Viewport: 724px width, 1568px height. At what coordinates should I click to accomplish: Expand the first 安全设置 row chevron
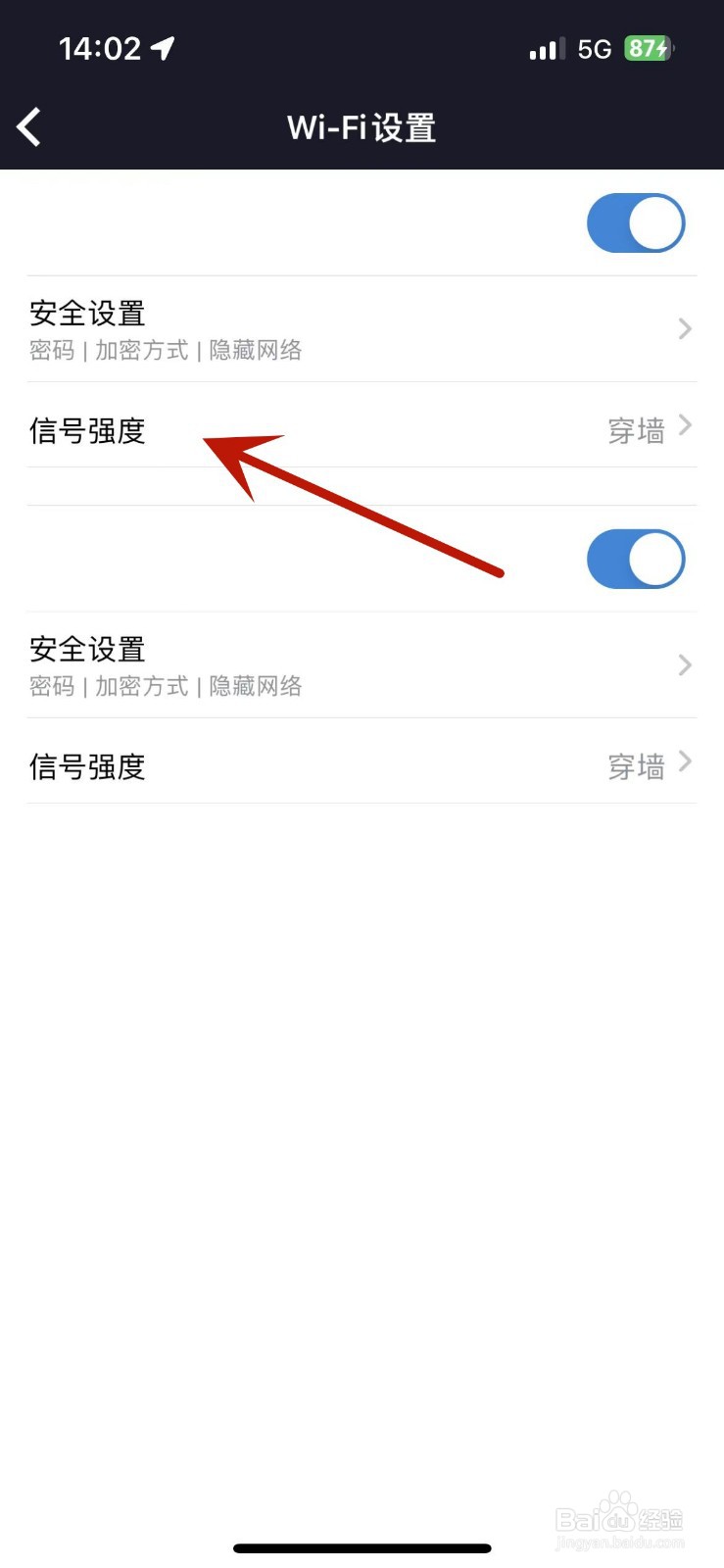tap(685, 328)
